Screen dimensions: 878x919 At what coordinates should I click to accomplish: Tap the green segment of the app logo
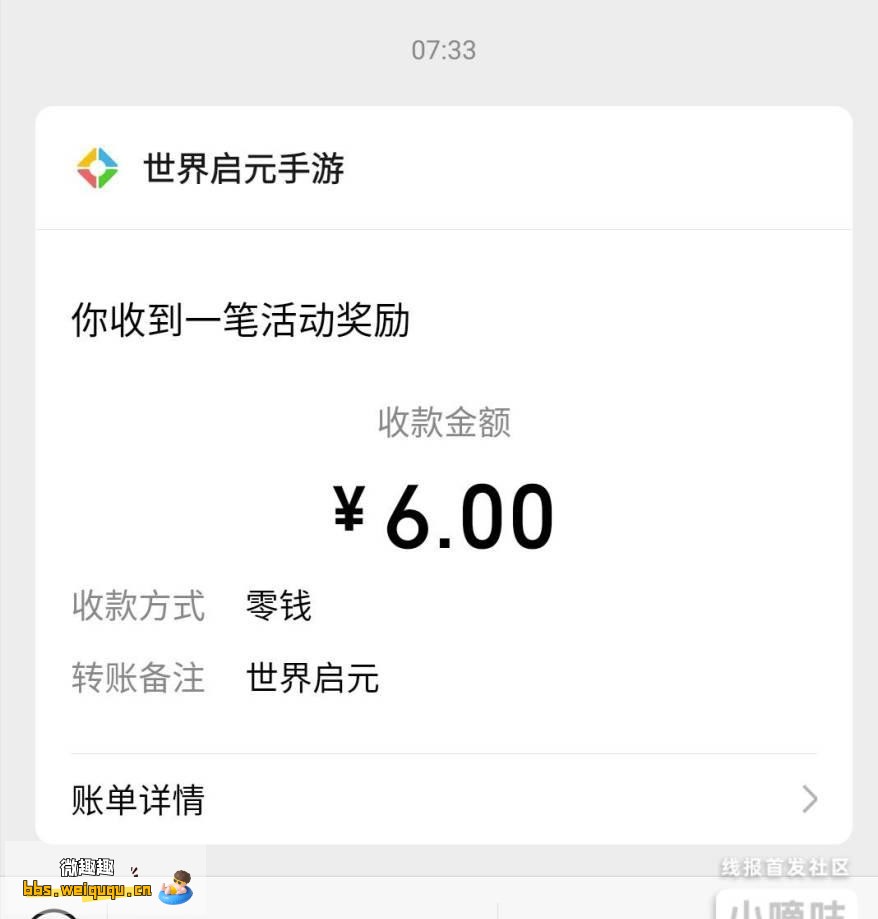click(108, 179)
